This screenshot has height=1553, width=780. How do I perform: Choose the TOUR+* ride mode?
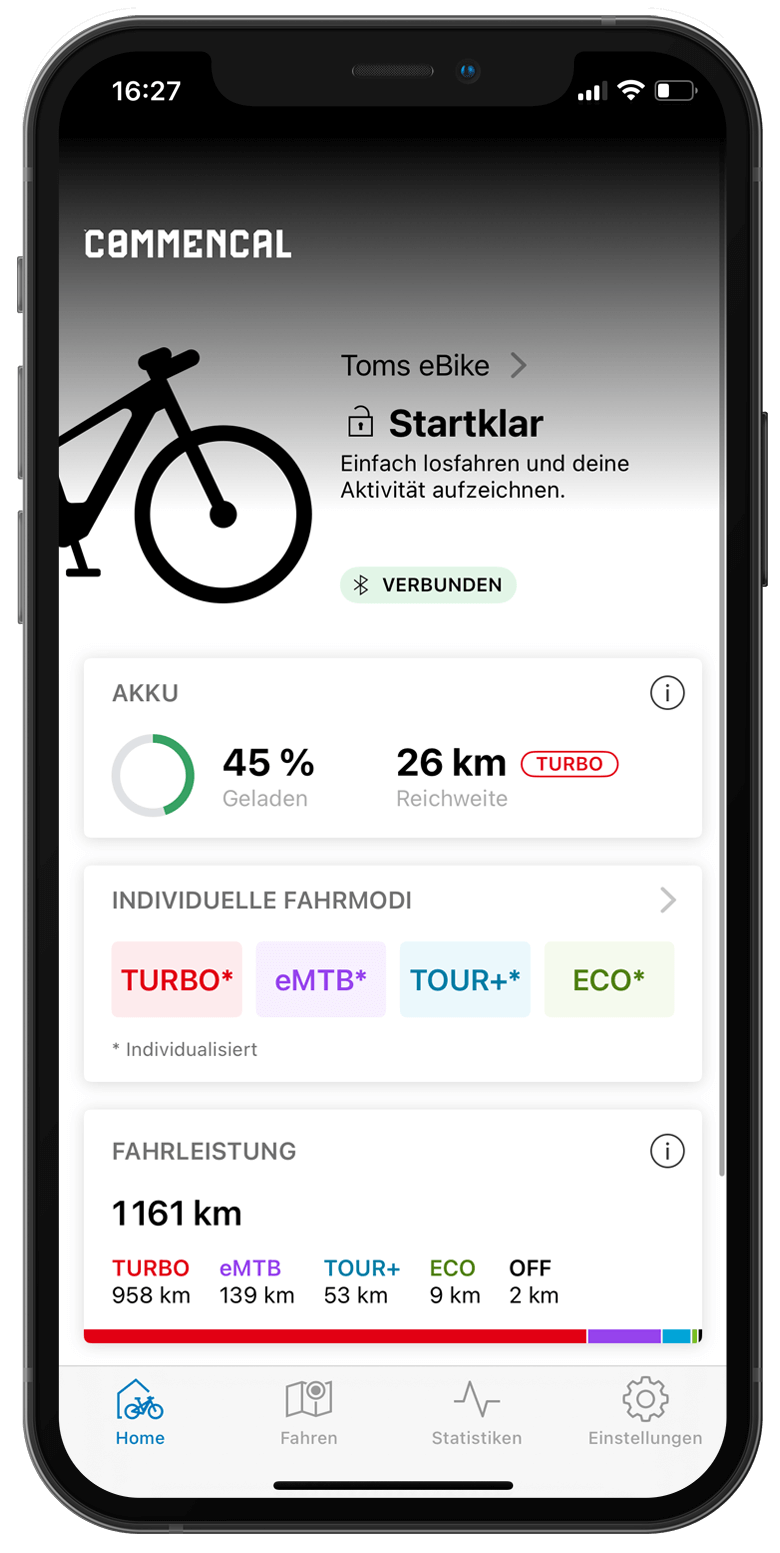coord(465,980)
